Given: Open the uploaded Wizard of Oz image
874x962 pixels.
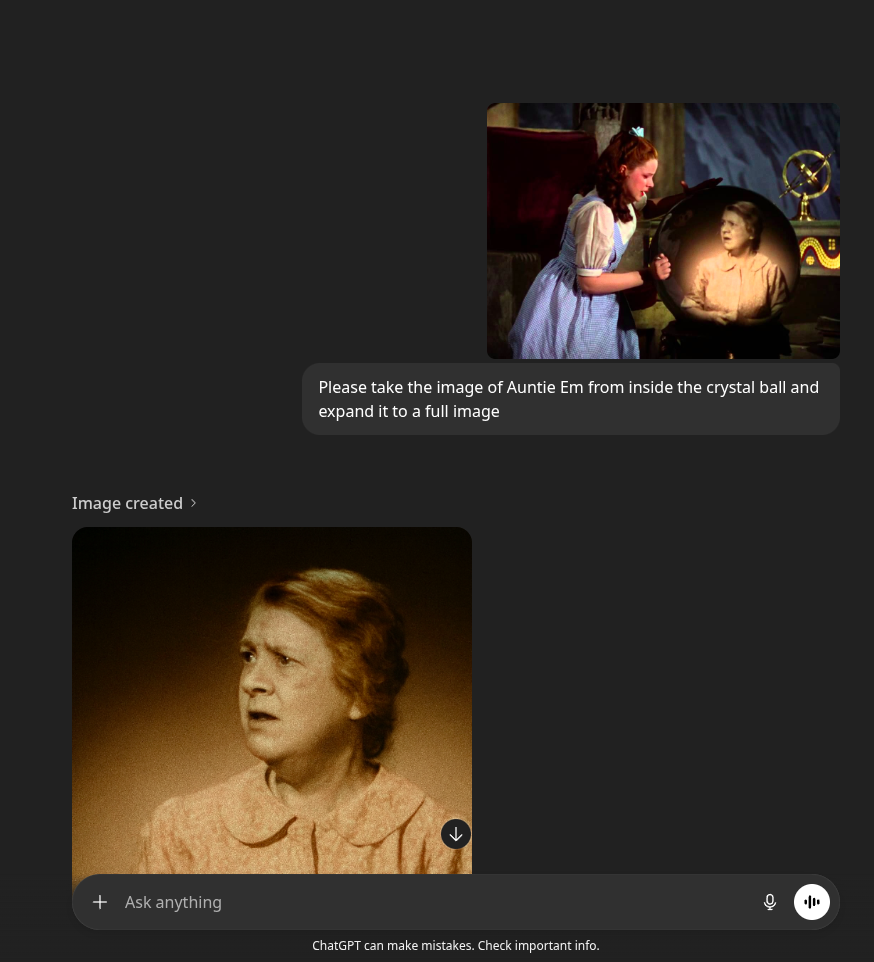Looking at the screenshot, I should 663,231.
